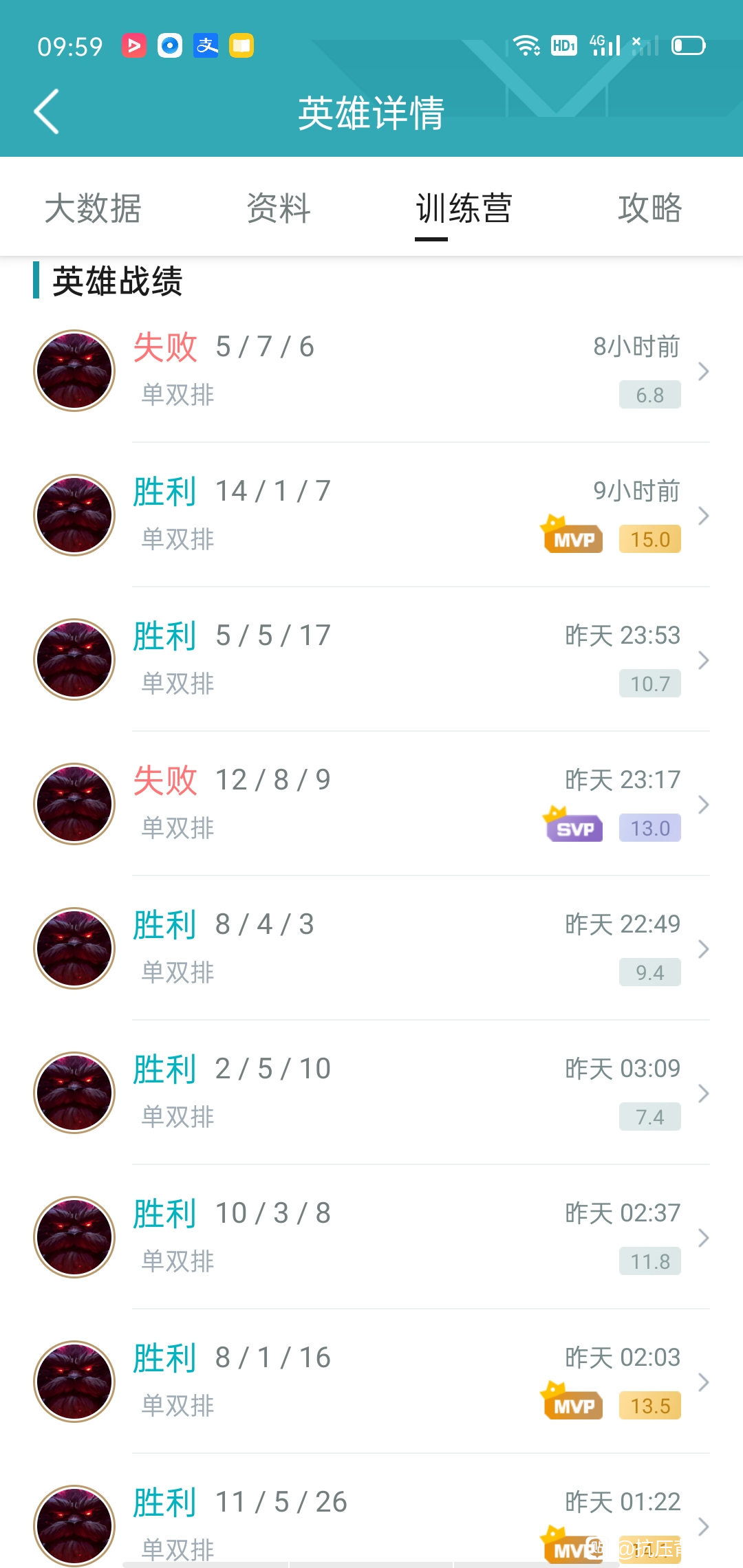Open the 胜利 2/5/10 match record
Screen dimensions: 743x1568
pyautogui.click(x=371, y=1093)
